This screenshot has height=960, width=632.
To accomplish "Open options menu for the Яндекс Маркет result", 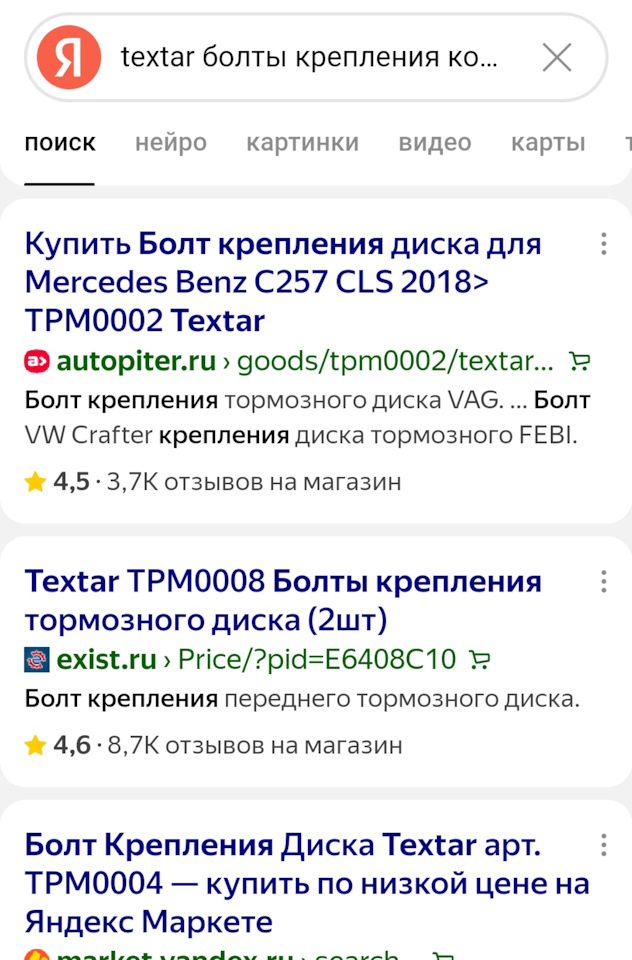I will [x=603, y=846].
